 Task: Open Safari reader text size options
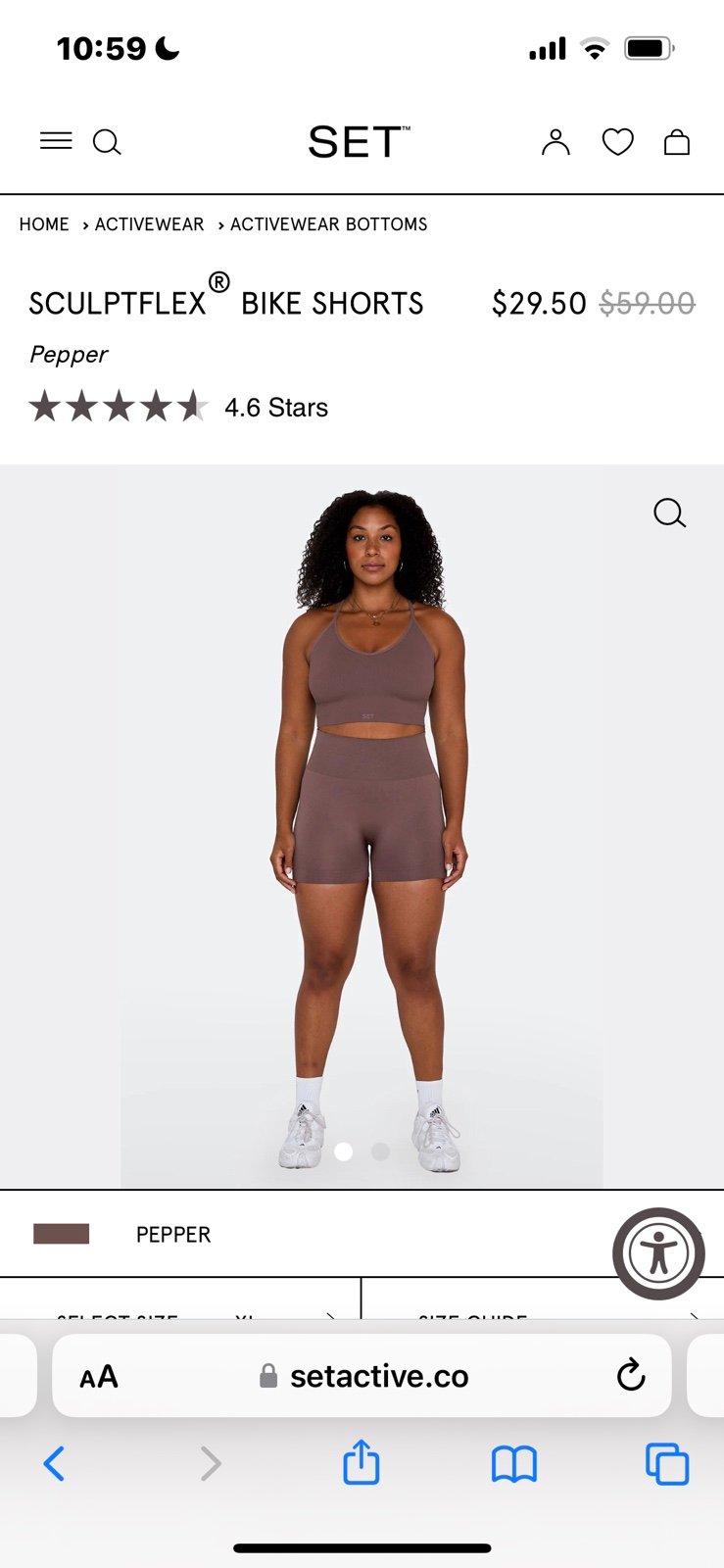pyautogui.click(x=99, y=1377)
